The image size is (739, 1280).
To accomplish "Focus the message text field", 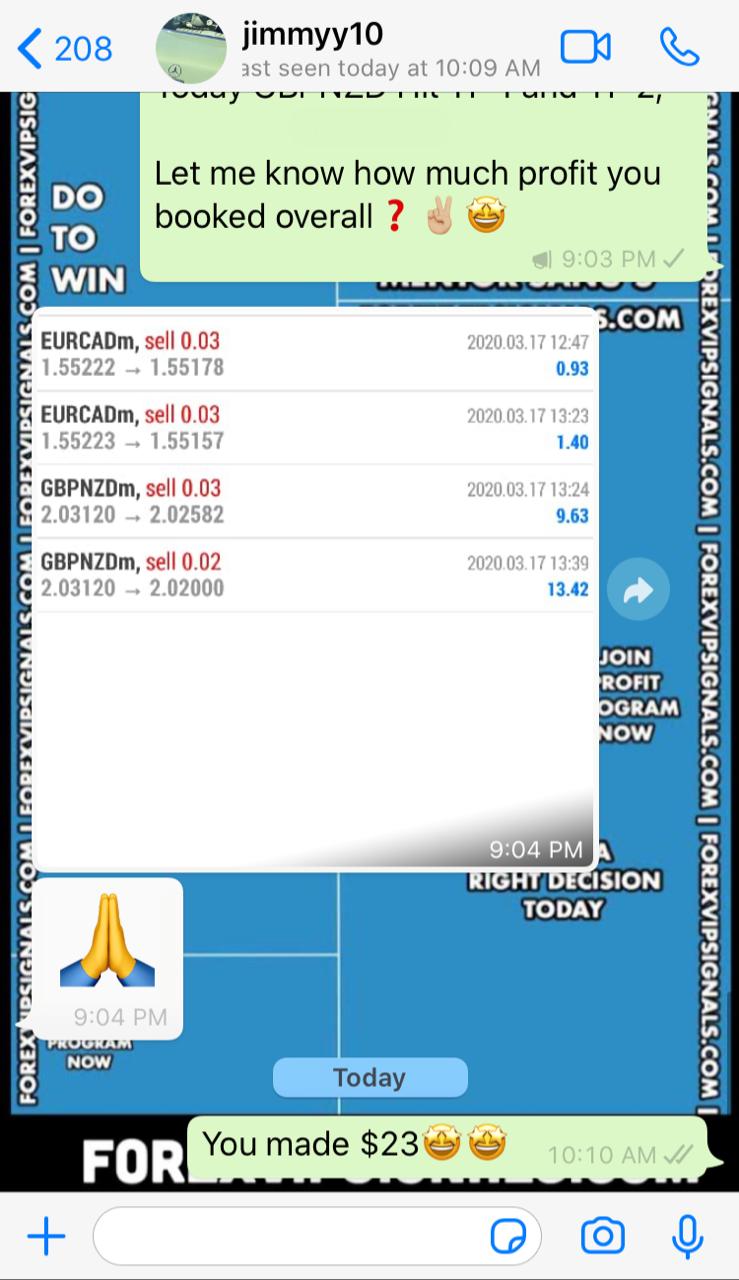I will (290, 1237).
